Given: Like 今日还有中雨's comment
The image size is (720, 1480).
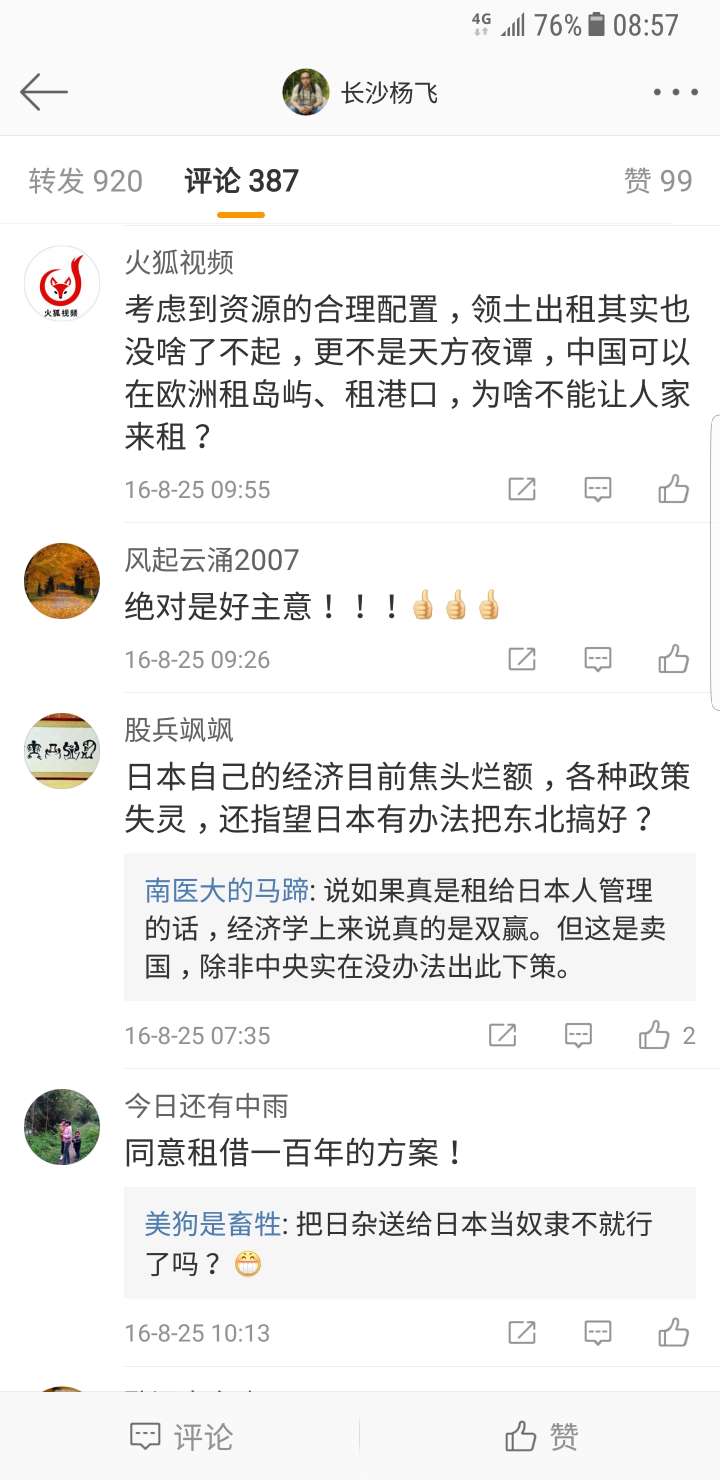Looking at the screenshot, I should (x=673, y=1332).
